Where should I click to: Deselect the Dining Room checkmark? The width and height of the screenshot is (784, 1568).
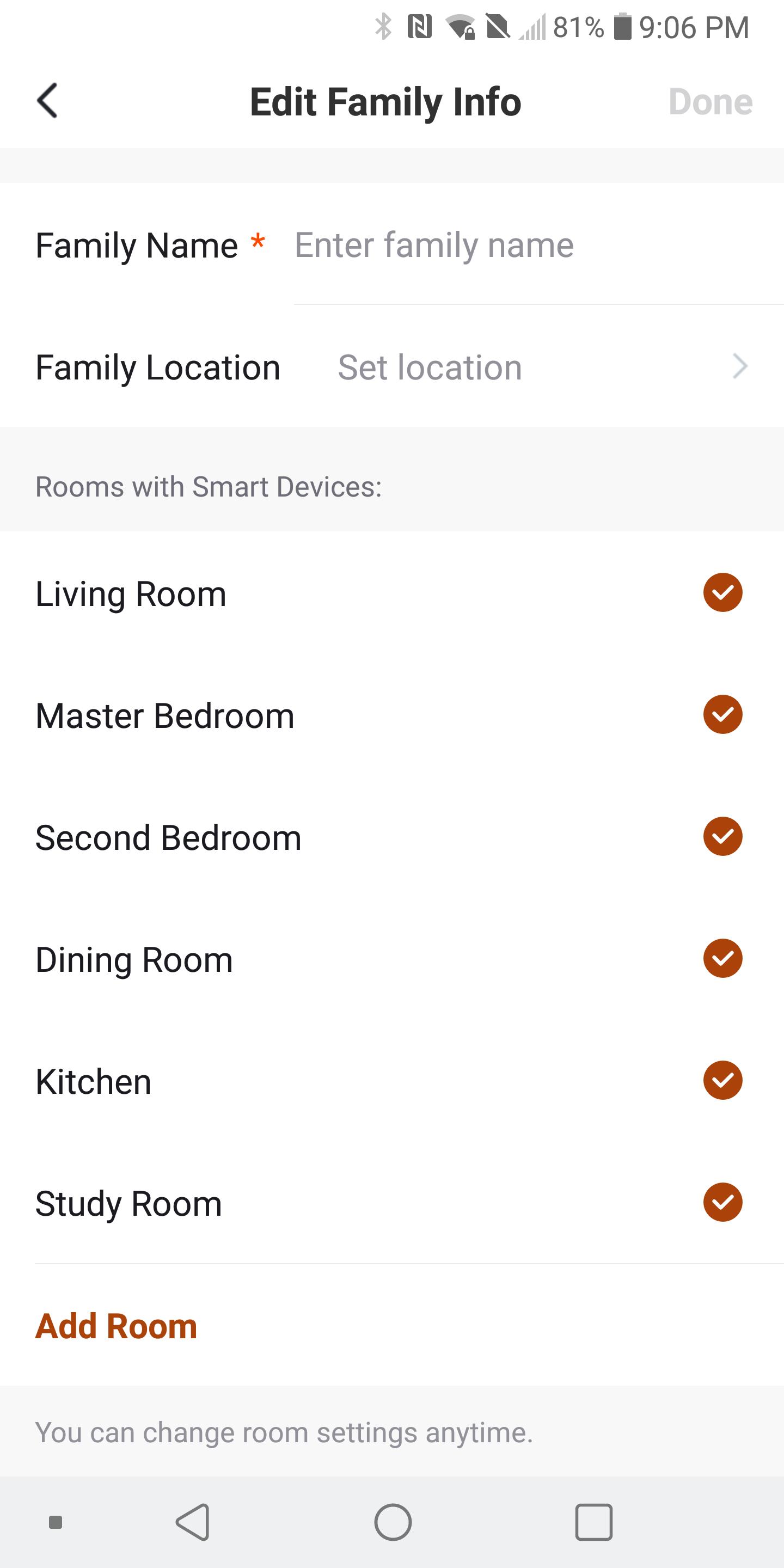[722, 958]
